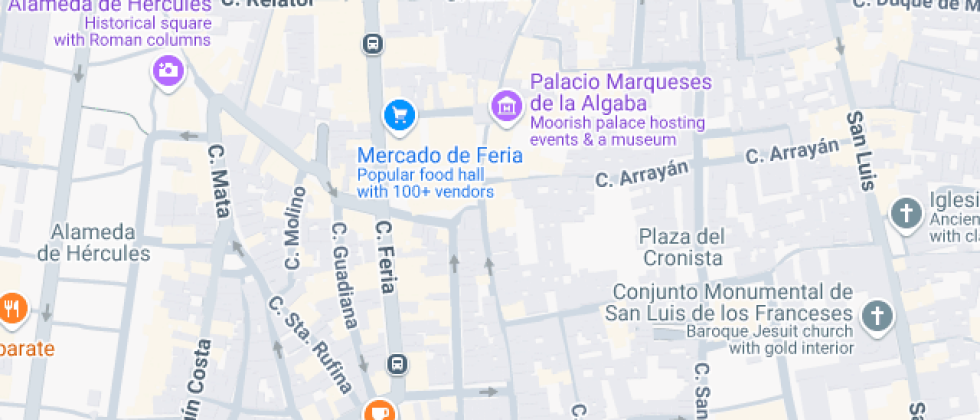Select the Iglesia cross marker
Viewport: 980px width, 420px height.
(905, 212)
